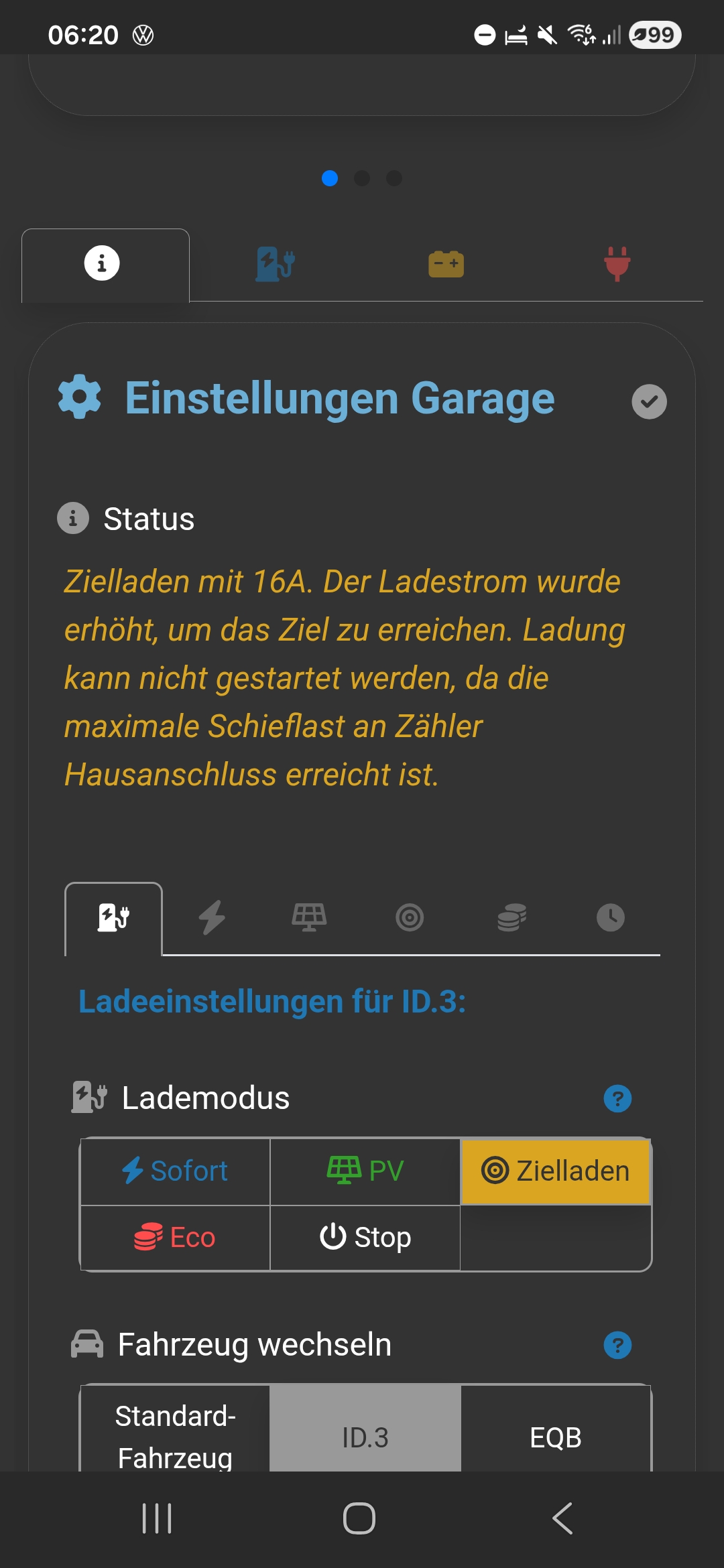Change vehicle to EQB
The height and width of the screenshot is (1568, 724).
(556, 1437)
